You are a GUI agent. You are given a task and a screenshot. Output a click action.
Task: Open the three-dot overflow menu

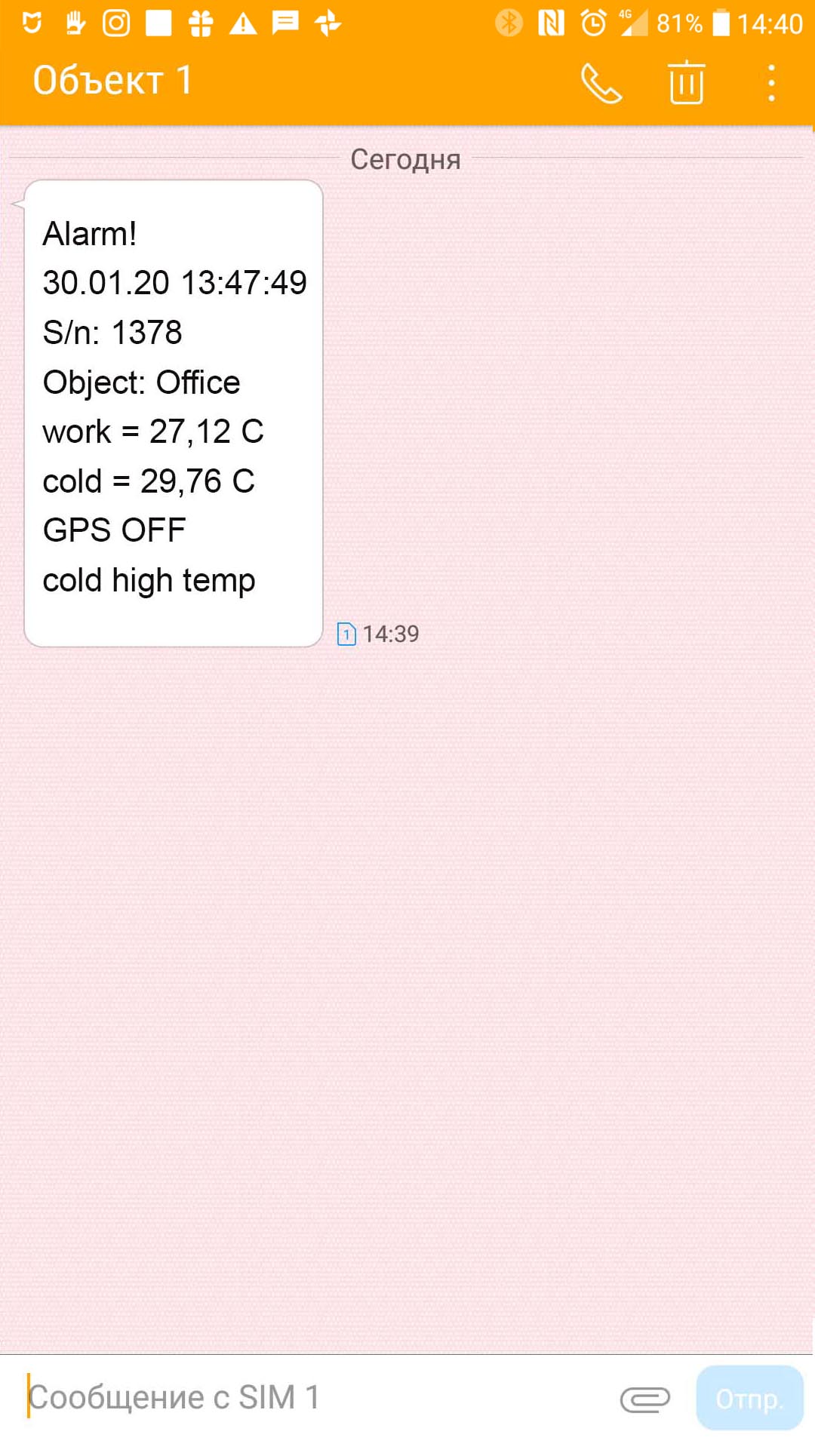coord(770,83)
